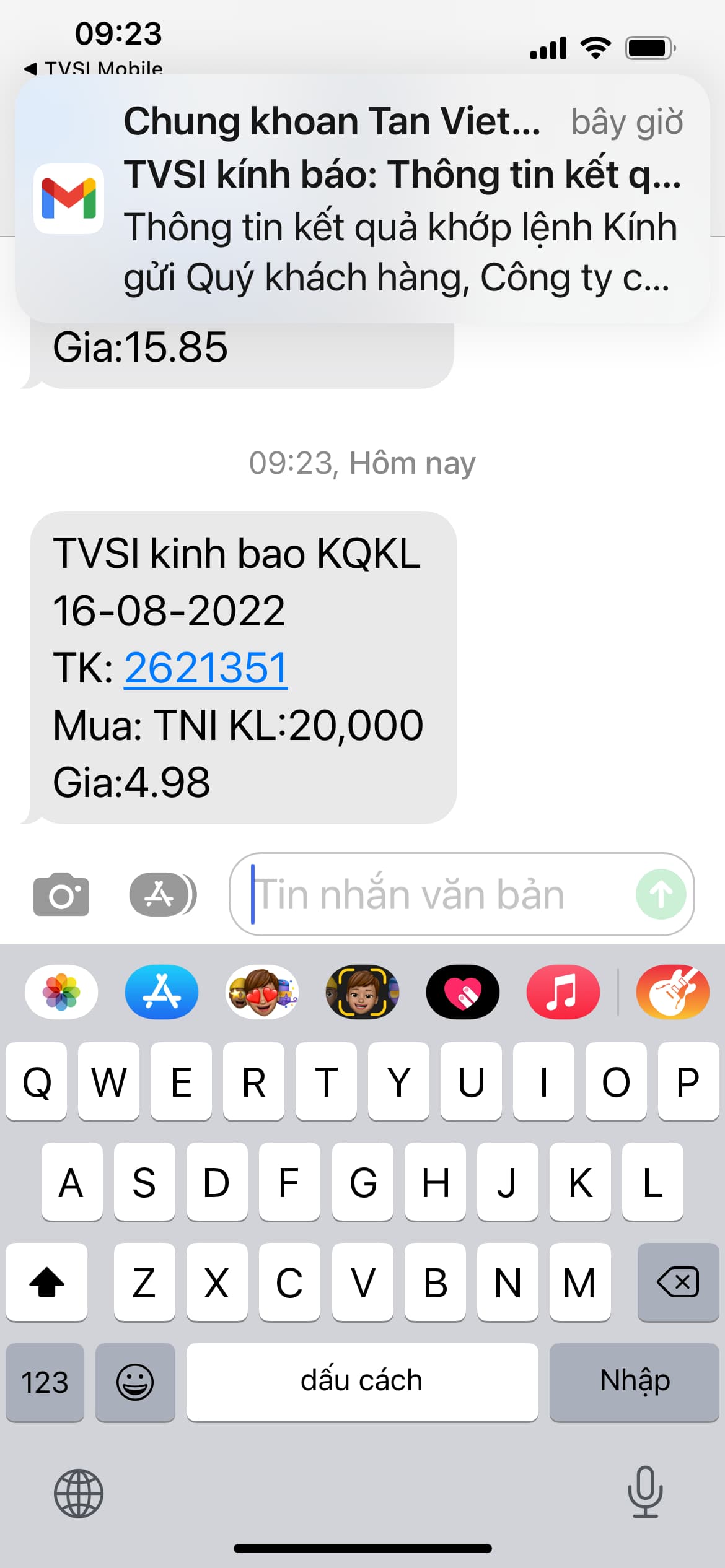This screenshot has width=725, height=1568.
Task: Tap the account number link 2621351
Action: click(x=206, y=668)
